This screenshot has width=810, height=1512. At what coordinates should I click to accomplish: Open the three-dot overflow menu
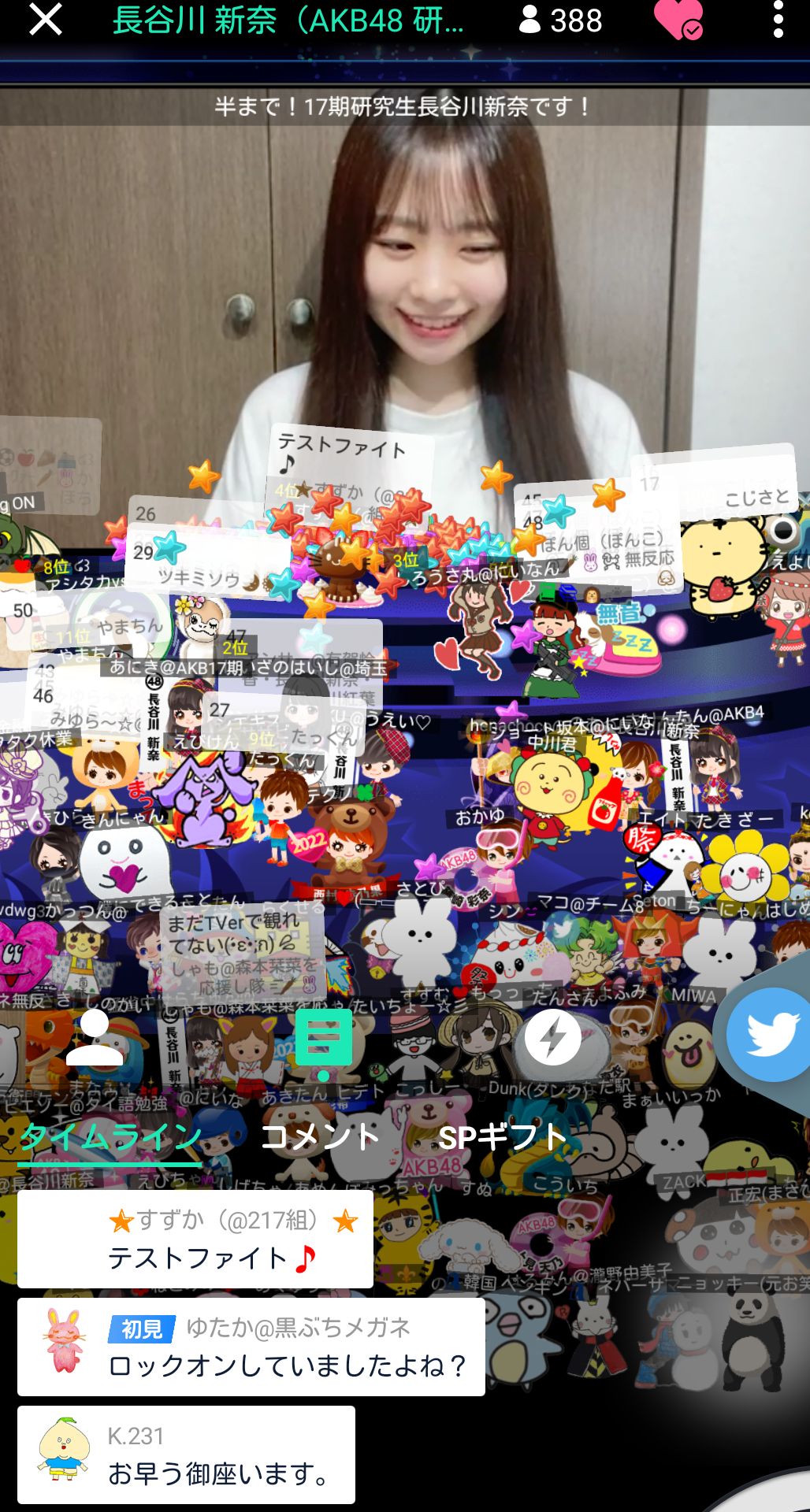(778, 20)
